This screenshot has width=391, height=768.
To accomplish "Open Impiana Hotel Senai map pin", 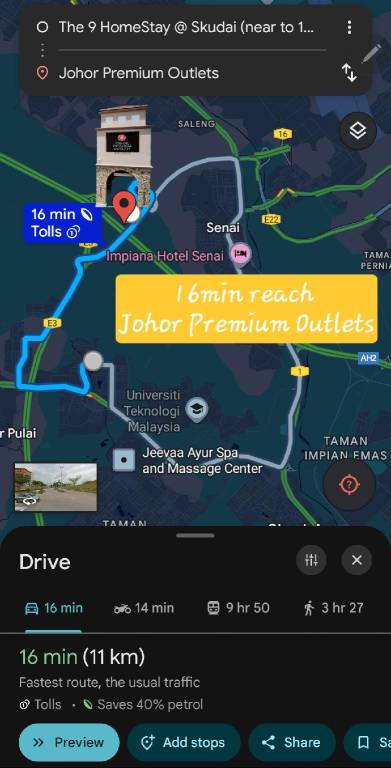I will pos(242,254).
